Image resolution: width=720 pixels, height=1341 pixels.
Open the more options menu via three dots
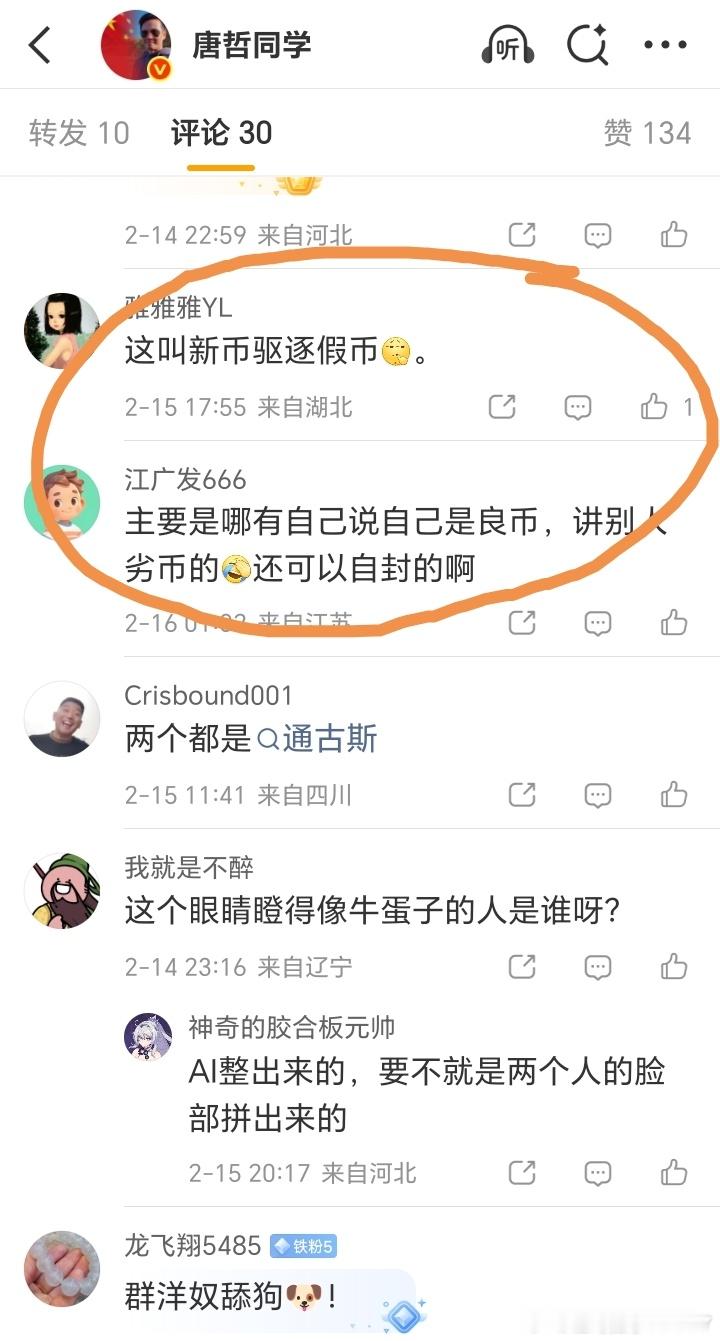click(x=662, y=44)
